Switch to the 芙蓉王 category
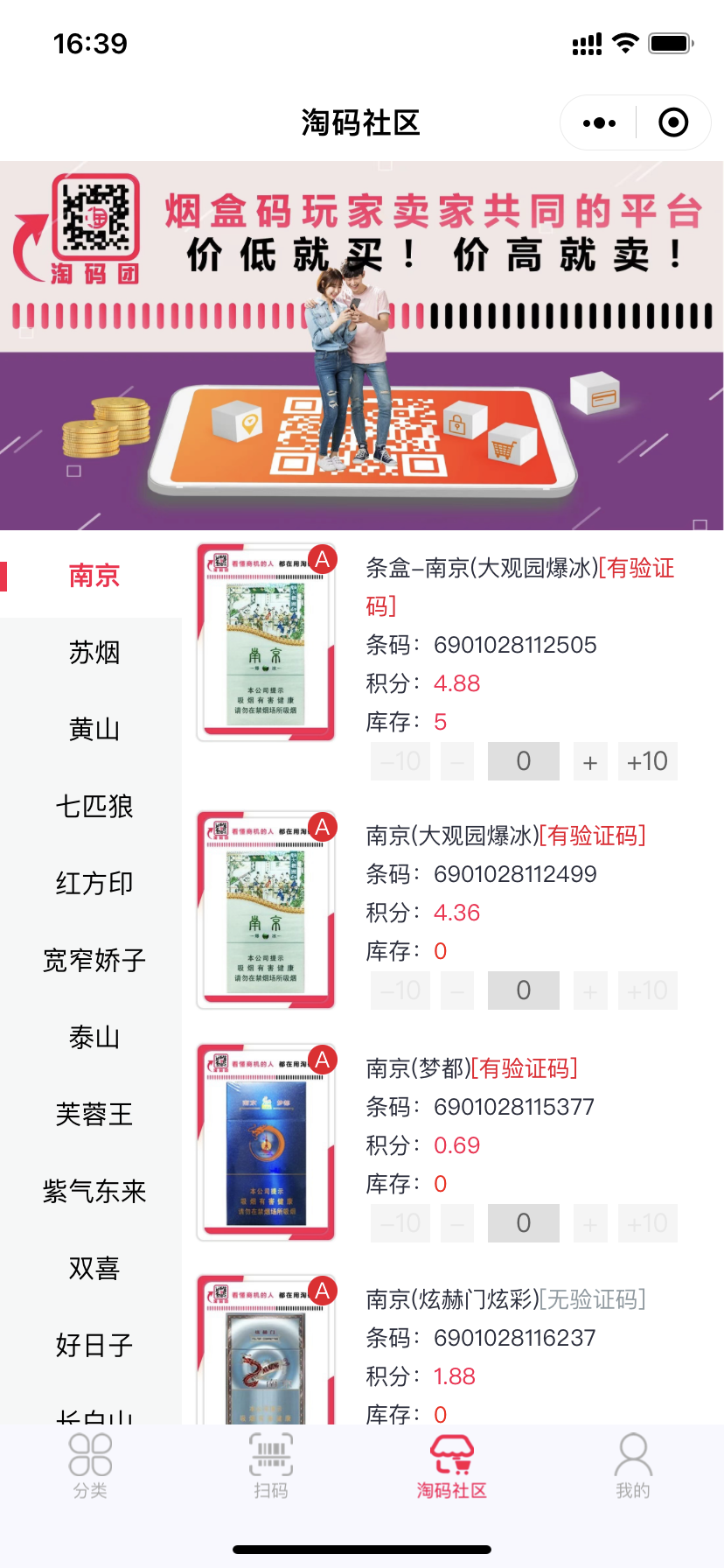 [x=94, y=1115]
